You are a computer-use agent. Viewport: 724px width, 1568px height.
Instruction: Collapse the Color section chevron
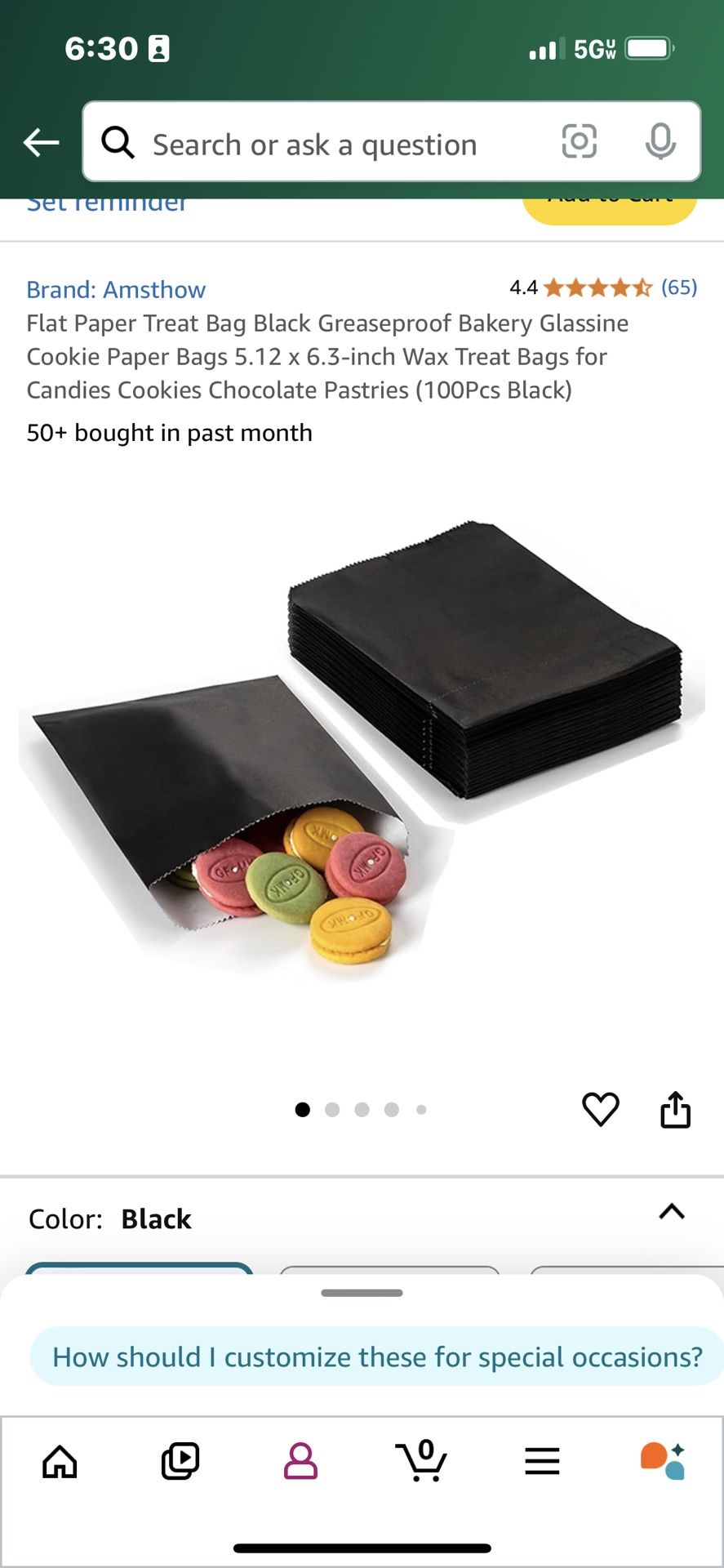(x=671, y=1212)
